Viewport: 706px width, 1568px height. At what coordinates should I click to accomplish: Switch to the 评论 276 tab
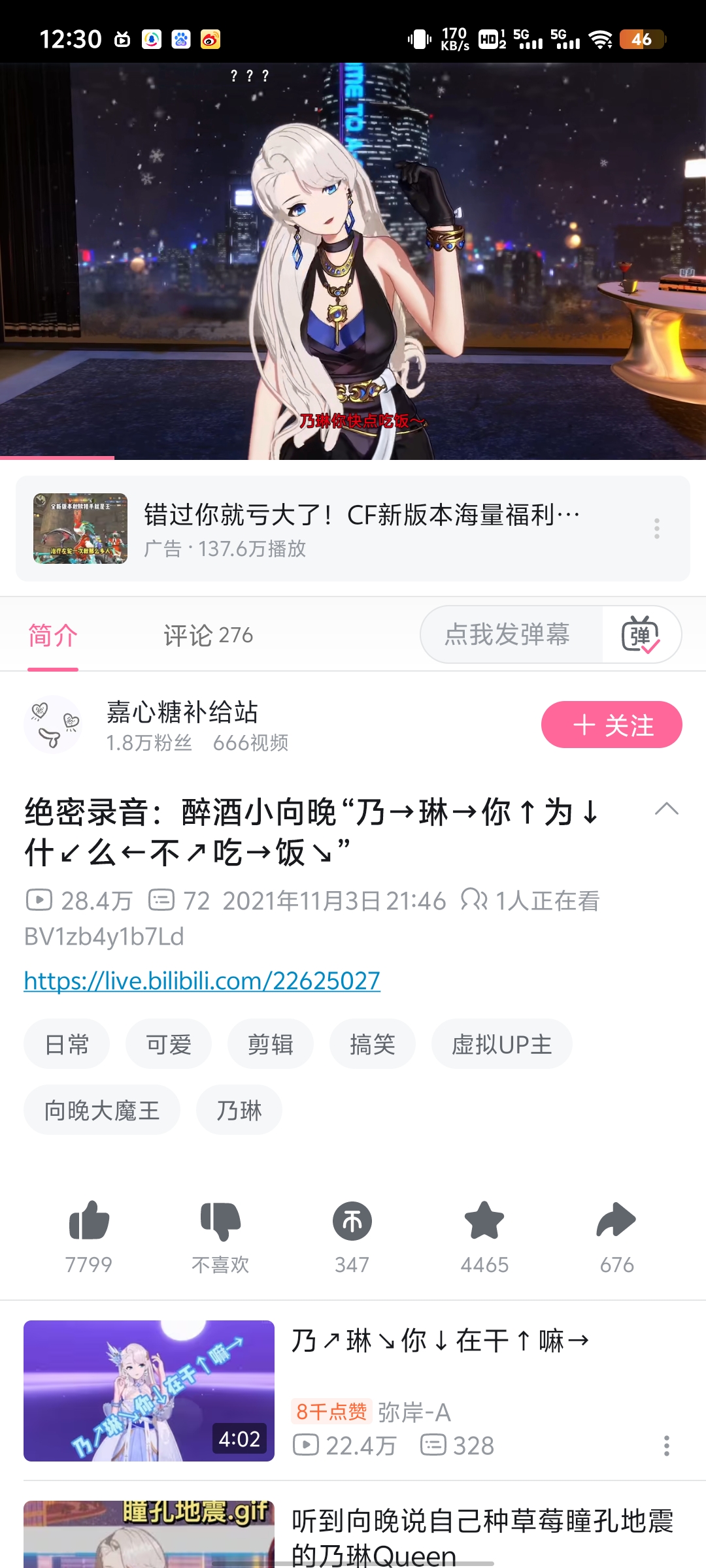point(208,635)
